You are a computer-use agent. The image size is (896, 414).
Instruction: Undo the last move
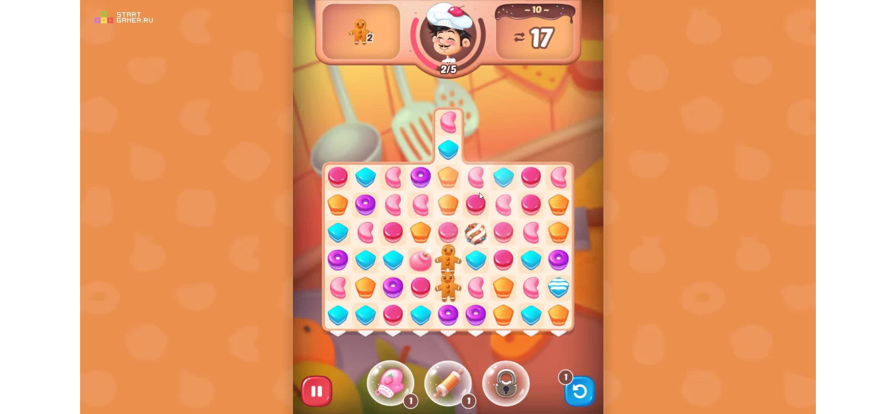[x=579, y=391]
